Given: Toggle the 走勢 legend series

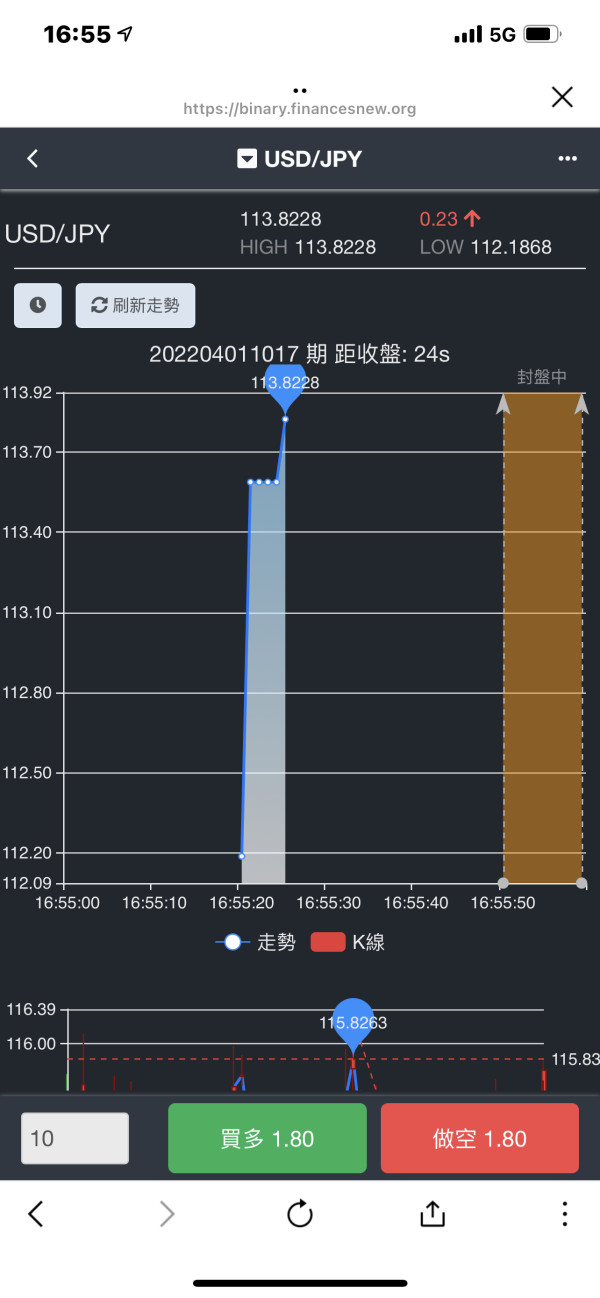Looking at the screenshot, I should [255, 942].
